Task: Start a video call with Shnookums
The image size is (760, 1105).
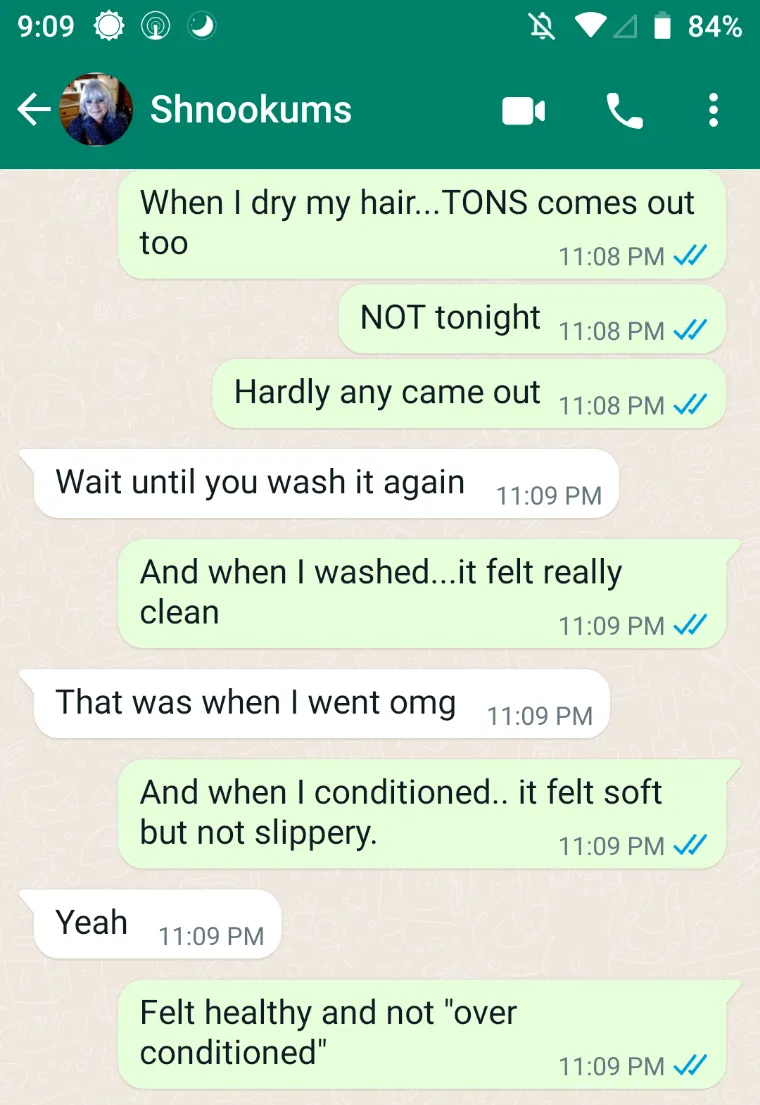Action: coord(523,110)
